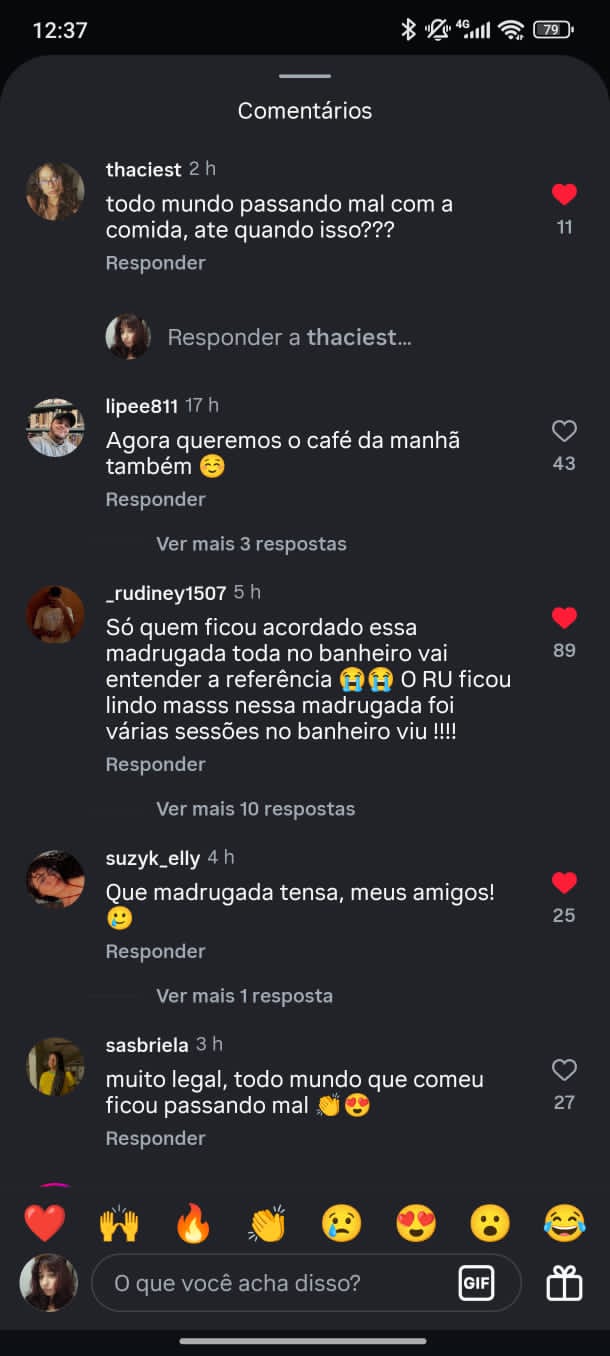Expand 'Ver mais 1 resposta'
Screen dimensions: 610x1356
(244, 996)
